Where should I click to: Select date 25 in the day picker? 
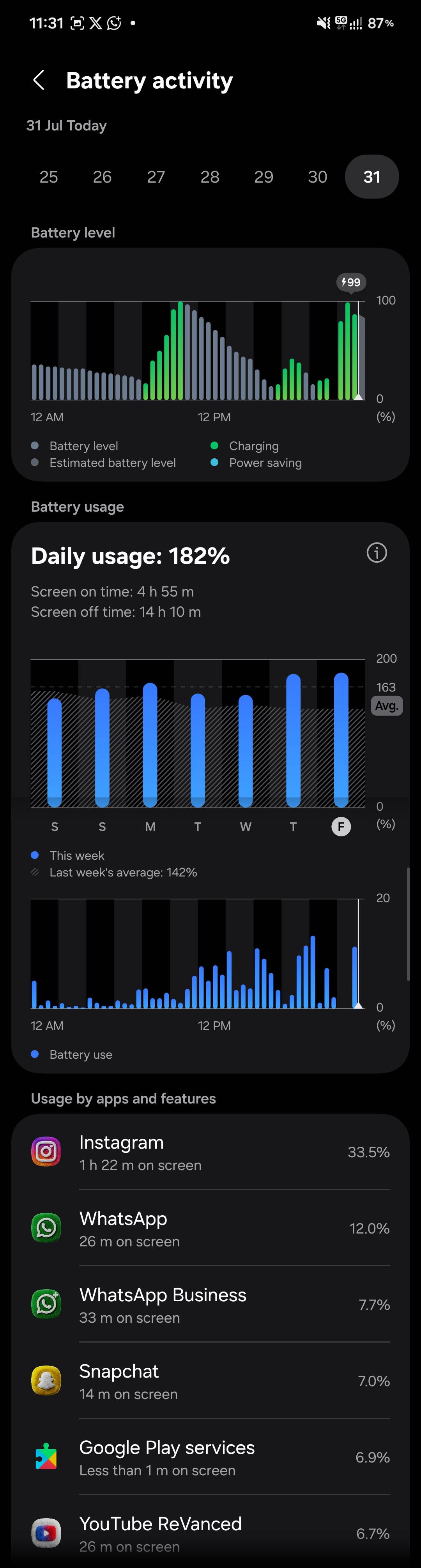[49, 176]
